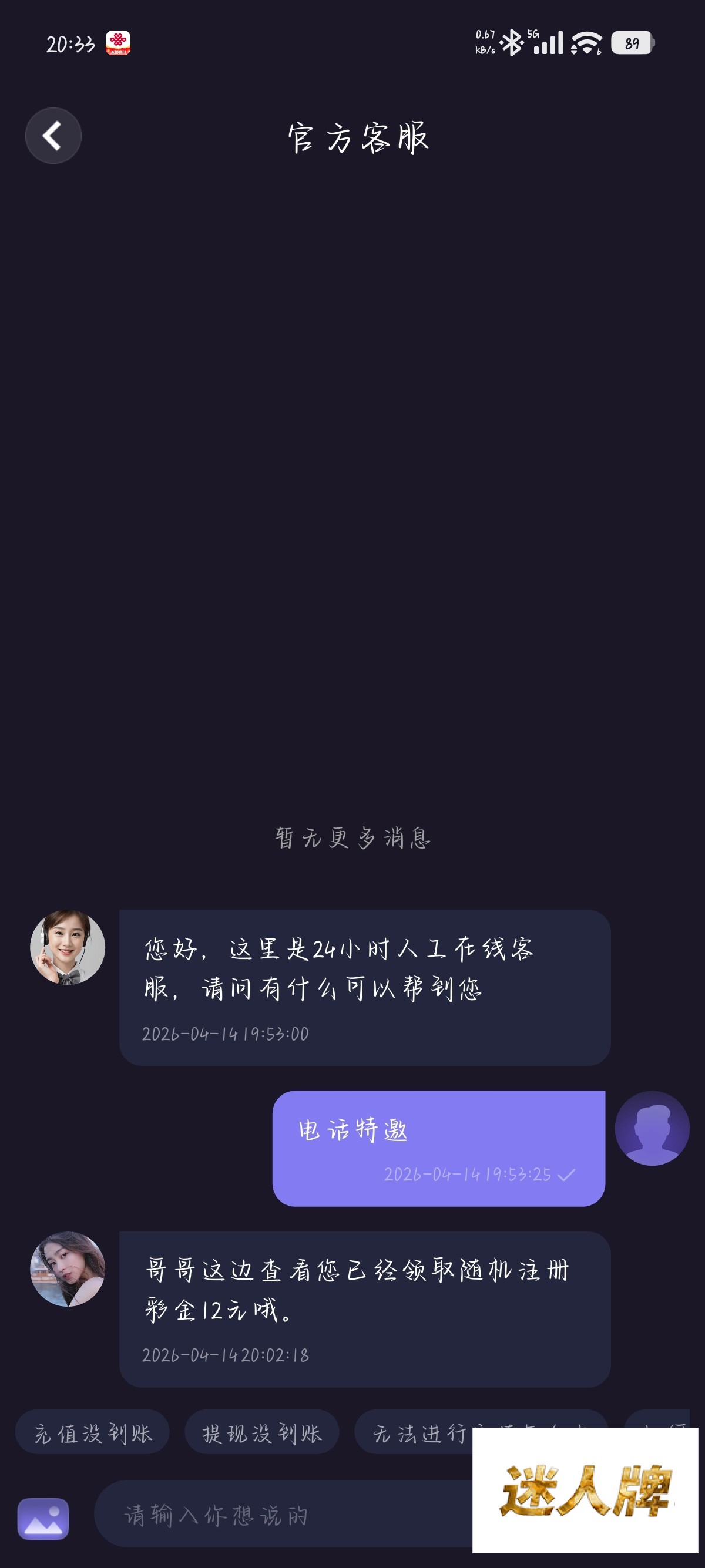705x1568 pixels.
Task: Go back from 官方客服 chat
Action: pos(53,136)
